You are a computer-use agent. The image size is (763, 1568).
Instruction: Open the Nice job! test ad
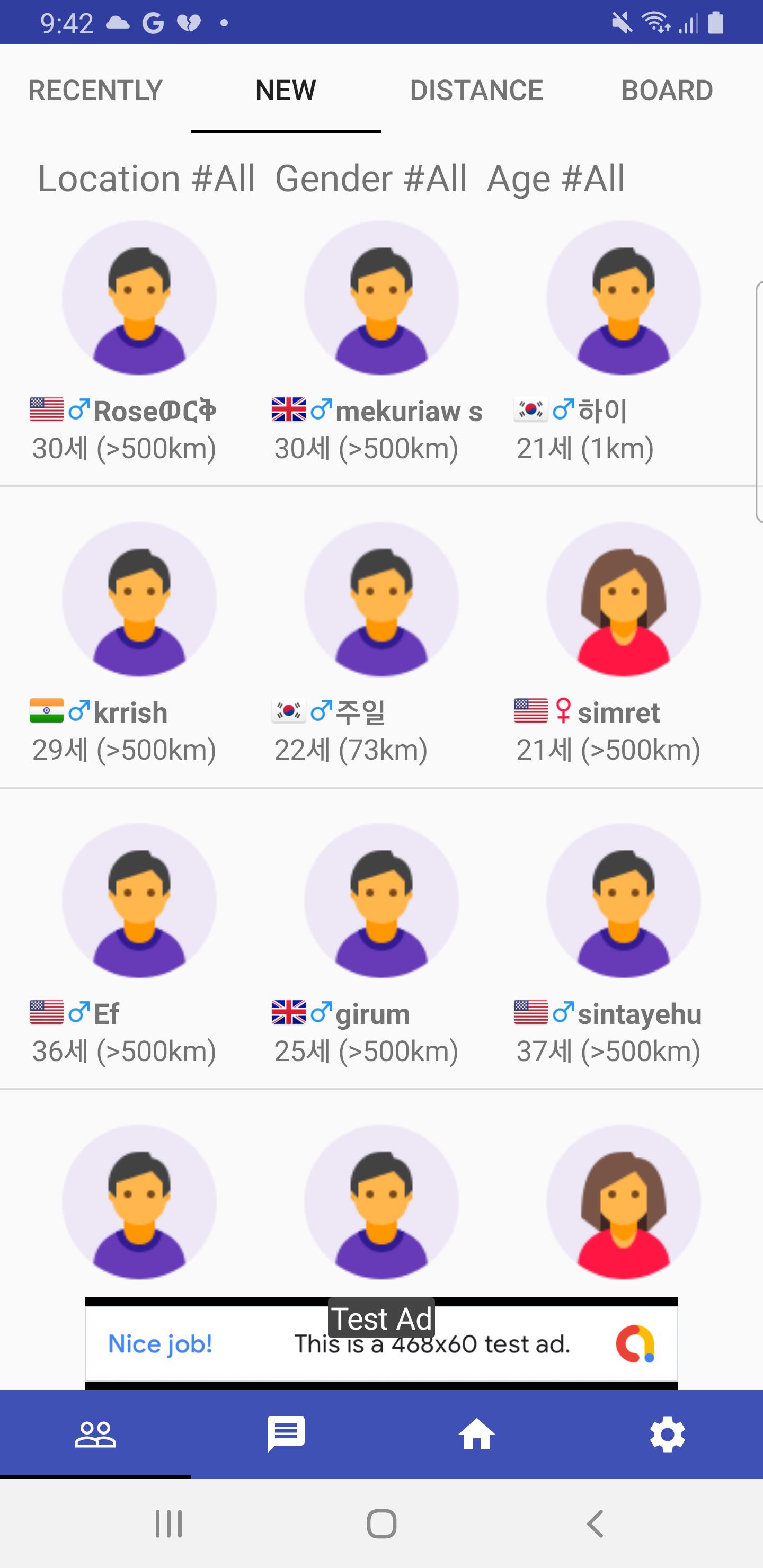[381, 1344]
